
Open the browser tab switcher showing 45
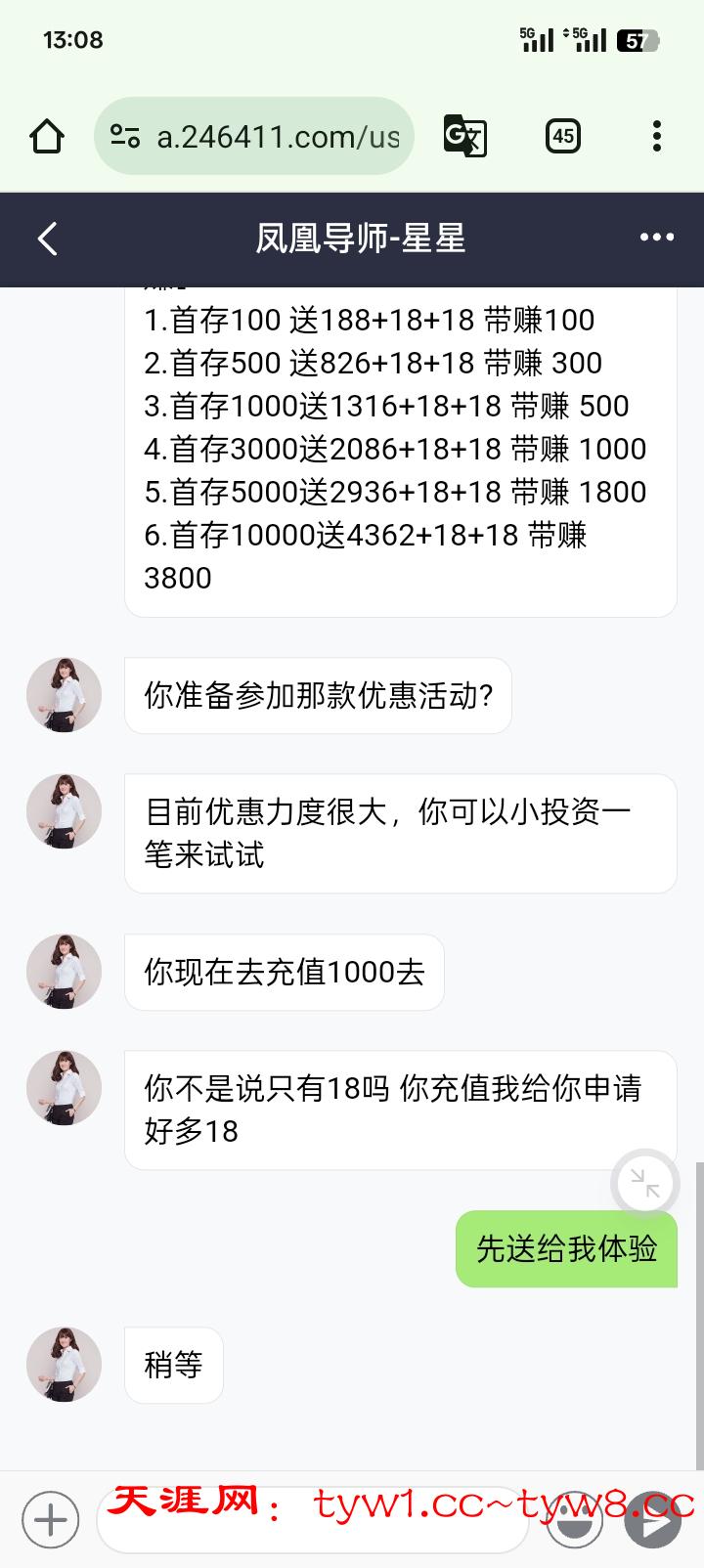pyautogui.click(x=562, y=136)
